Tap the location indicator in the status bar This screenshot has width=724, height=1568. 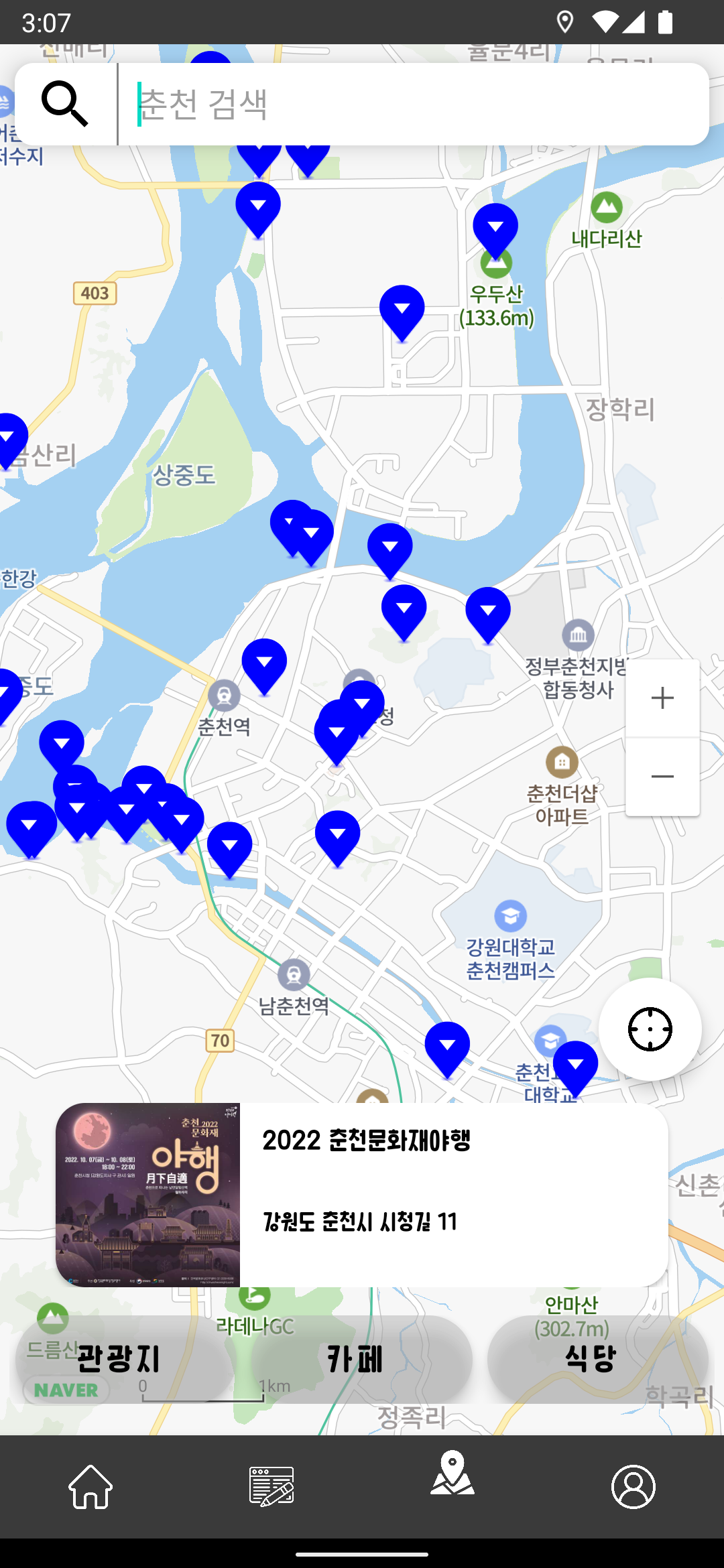pos(565,22)
